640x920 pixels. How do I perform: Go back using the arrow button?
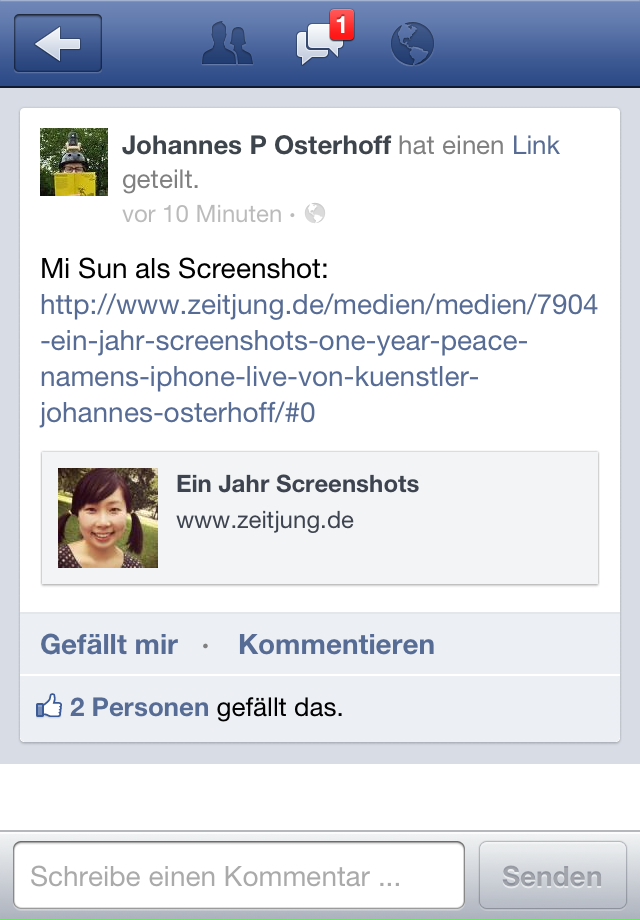(58, 44)
